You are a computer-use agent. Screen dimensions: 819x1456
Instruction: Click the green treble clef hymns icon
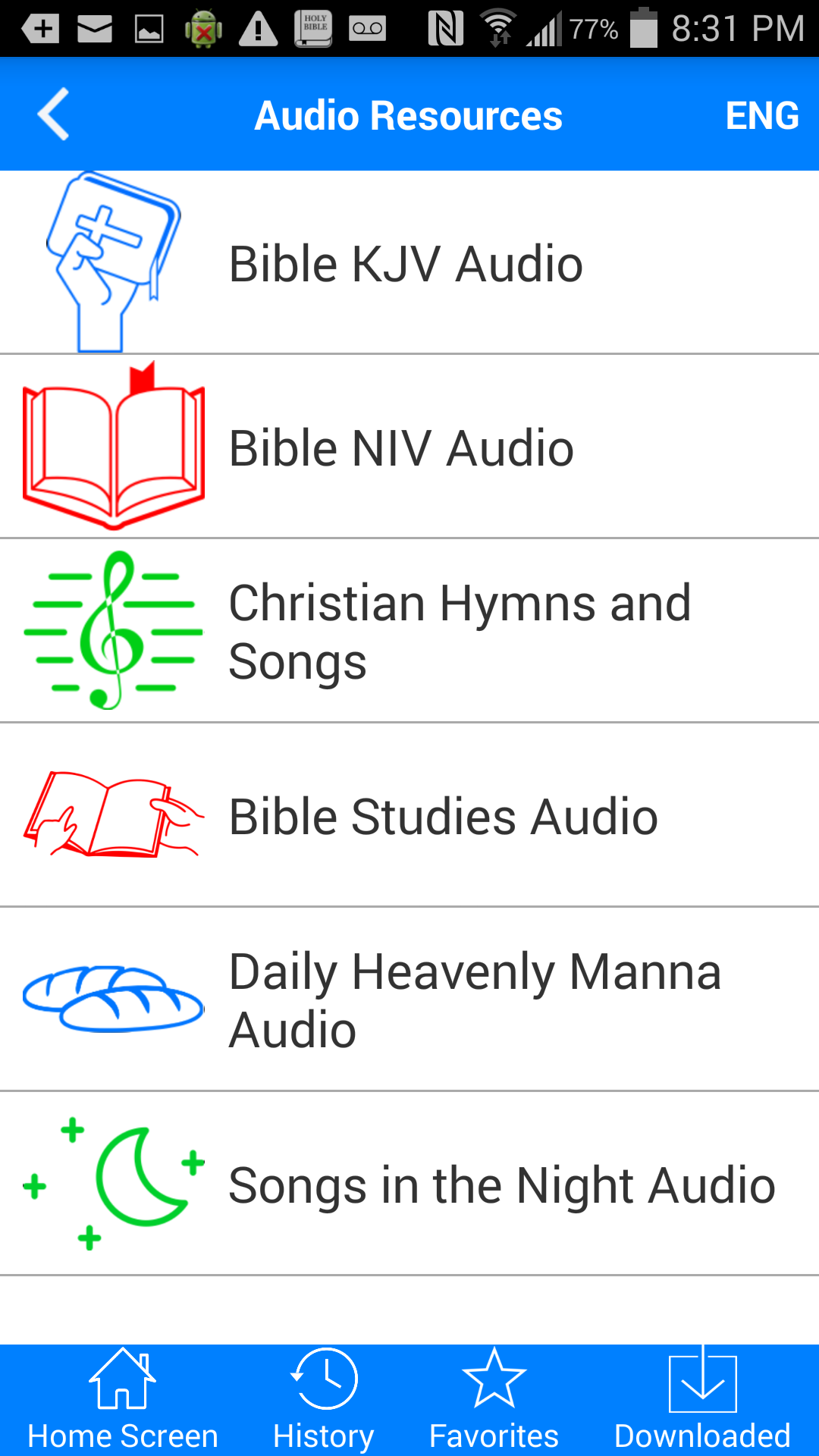tap(114, 629)
